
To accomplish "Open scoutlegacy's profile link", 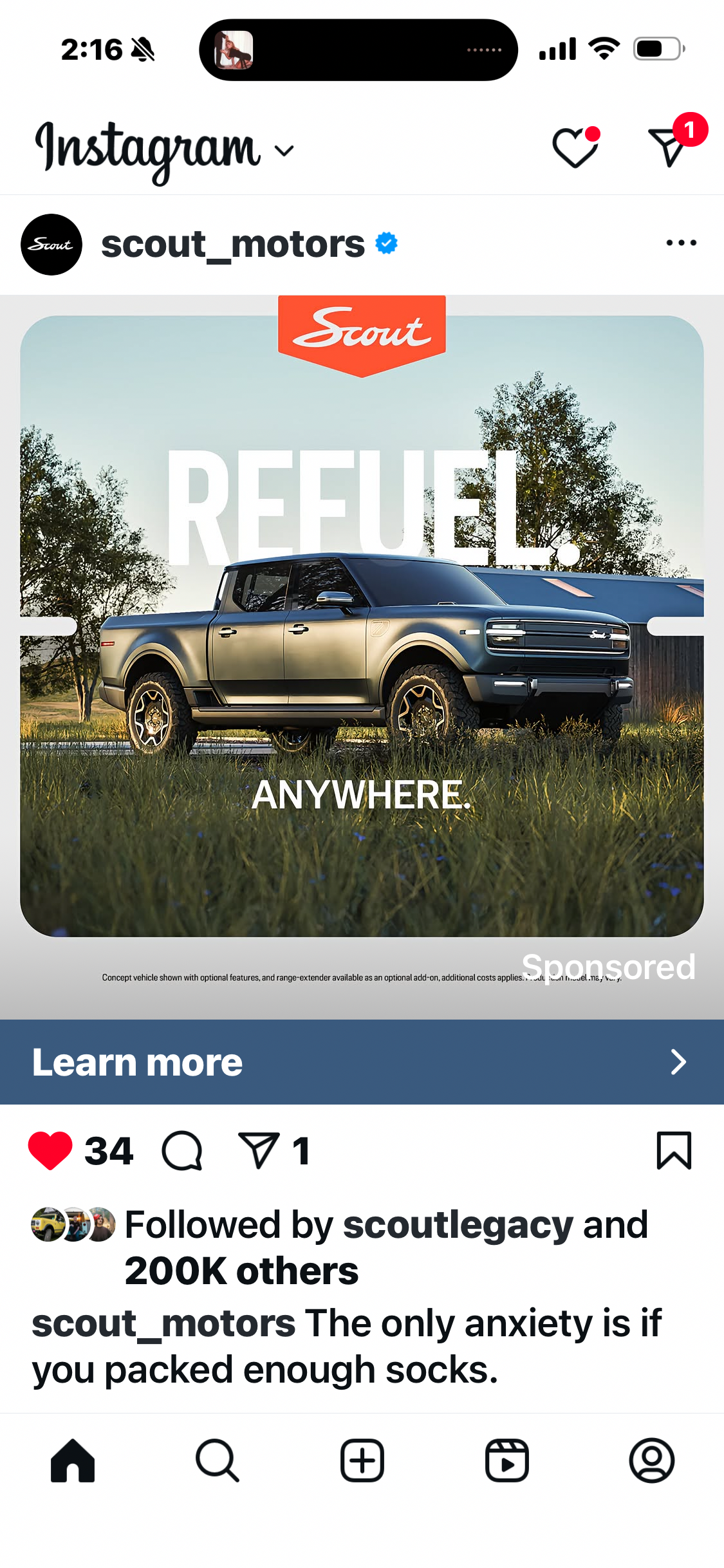I will tap(458, 1225).
